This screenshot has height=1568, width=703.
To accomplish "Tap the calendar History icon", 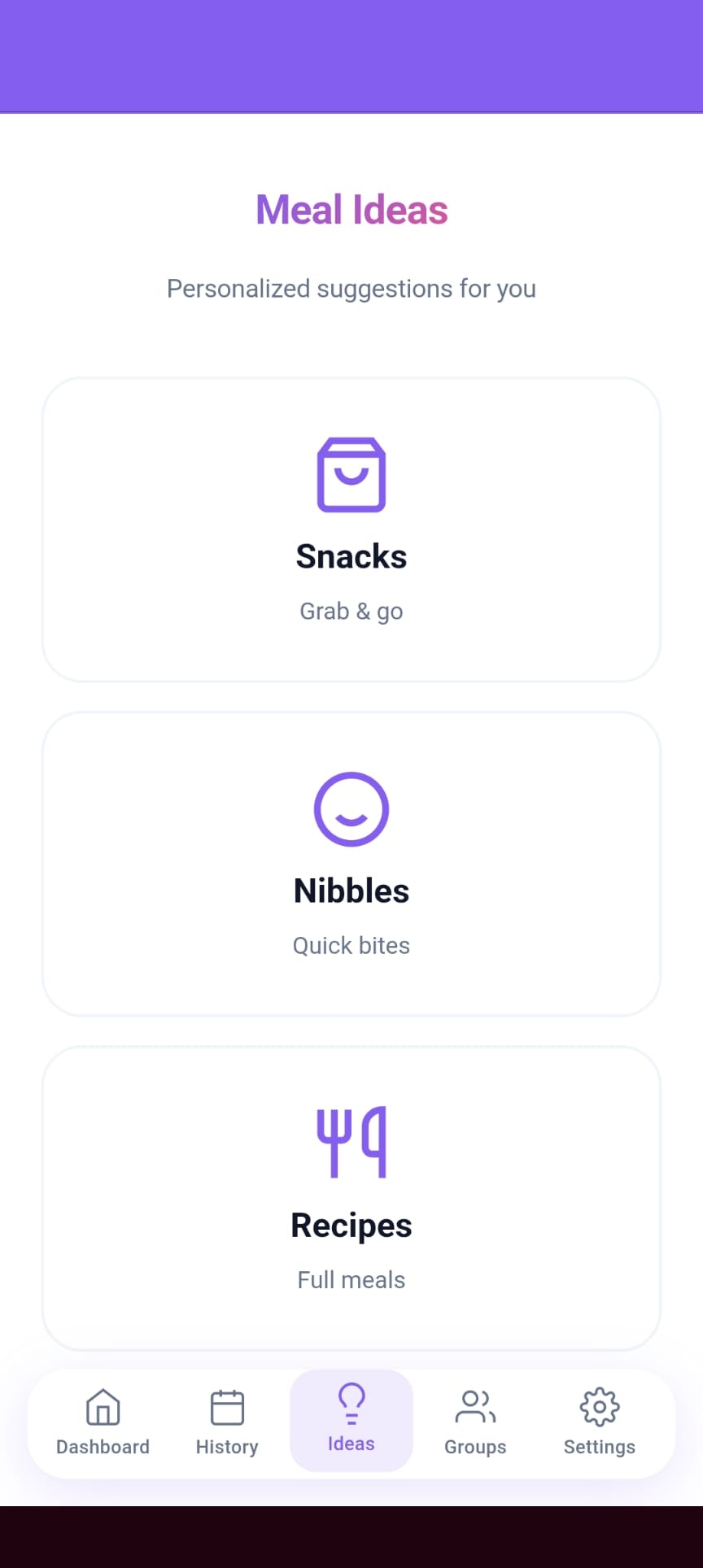I will pyautogui.click(x=226, y=1408).
